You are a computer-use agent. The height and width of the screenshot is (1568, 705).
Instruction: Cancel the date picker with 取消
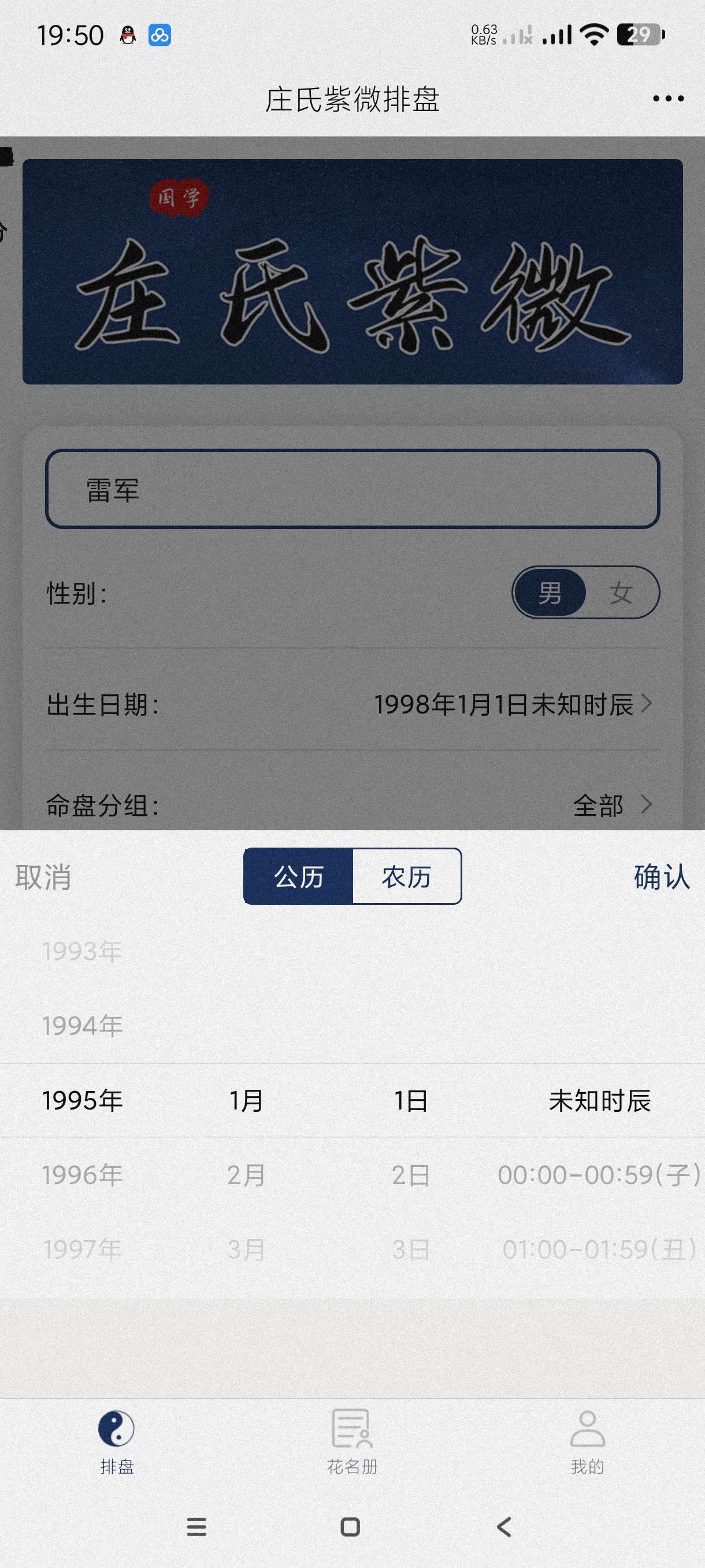(43, 877)
